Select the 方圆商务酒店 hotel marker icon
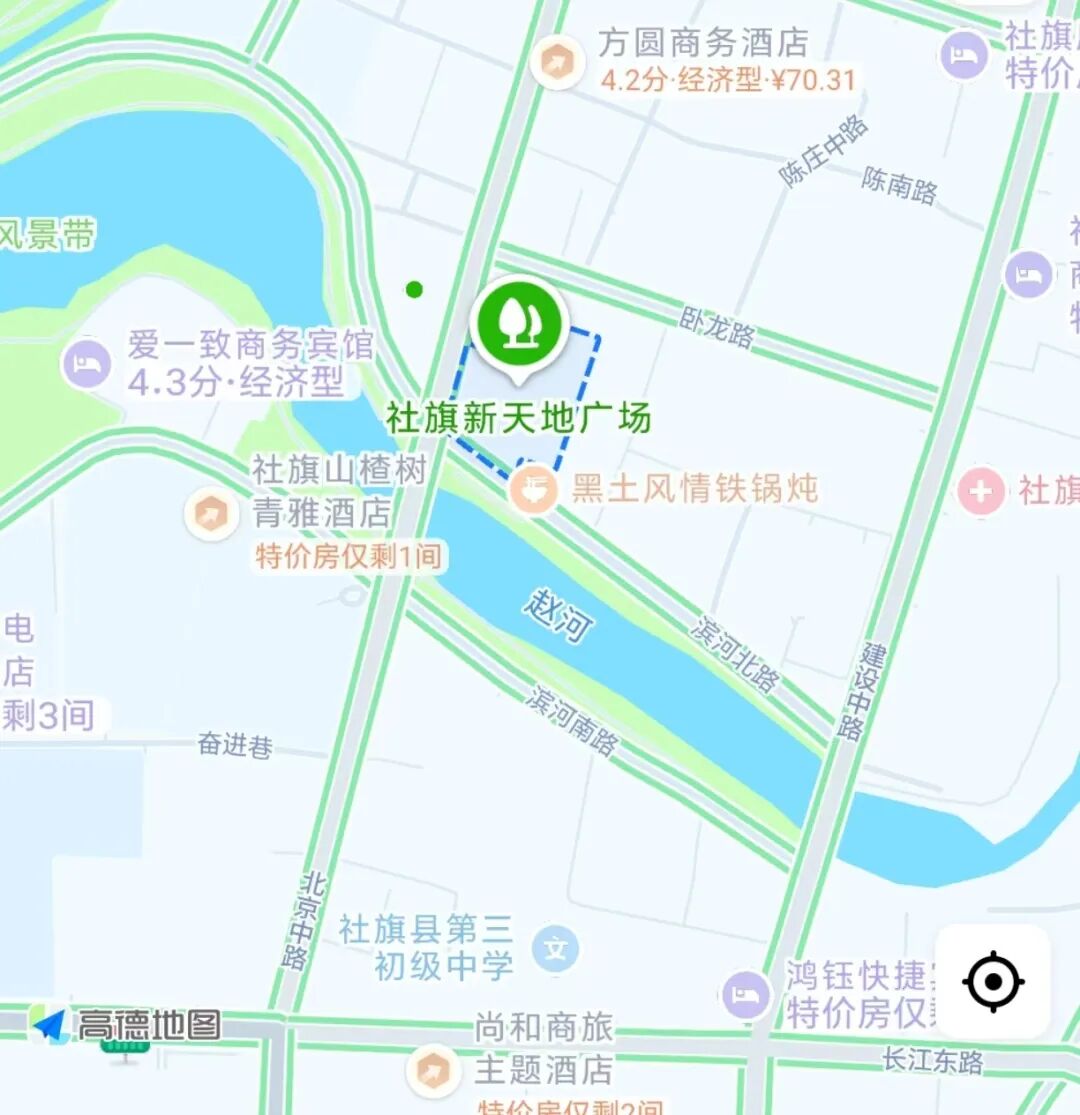Viewport: 1080px width, 1115px height. [x=556, y=60]
